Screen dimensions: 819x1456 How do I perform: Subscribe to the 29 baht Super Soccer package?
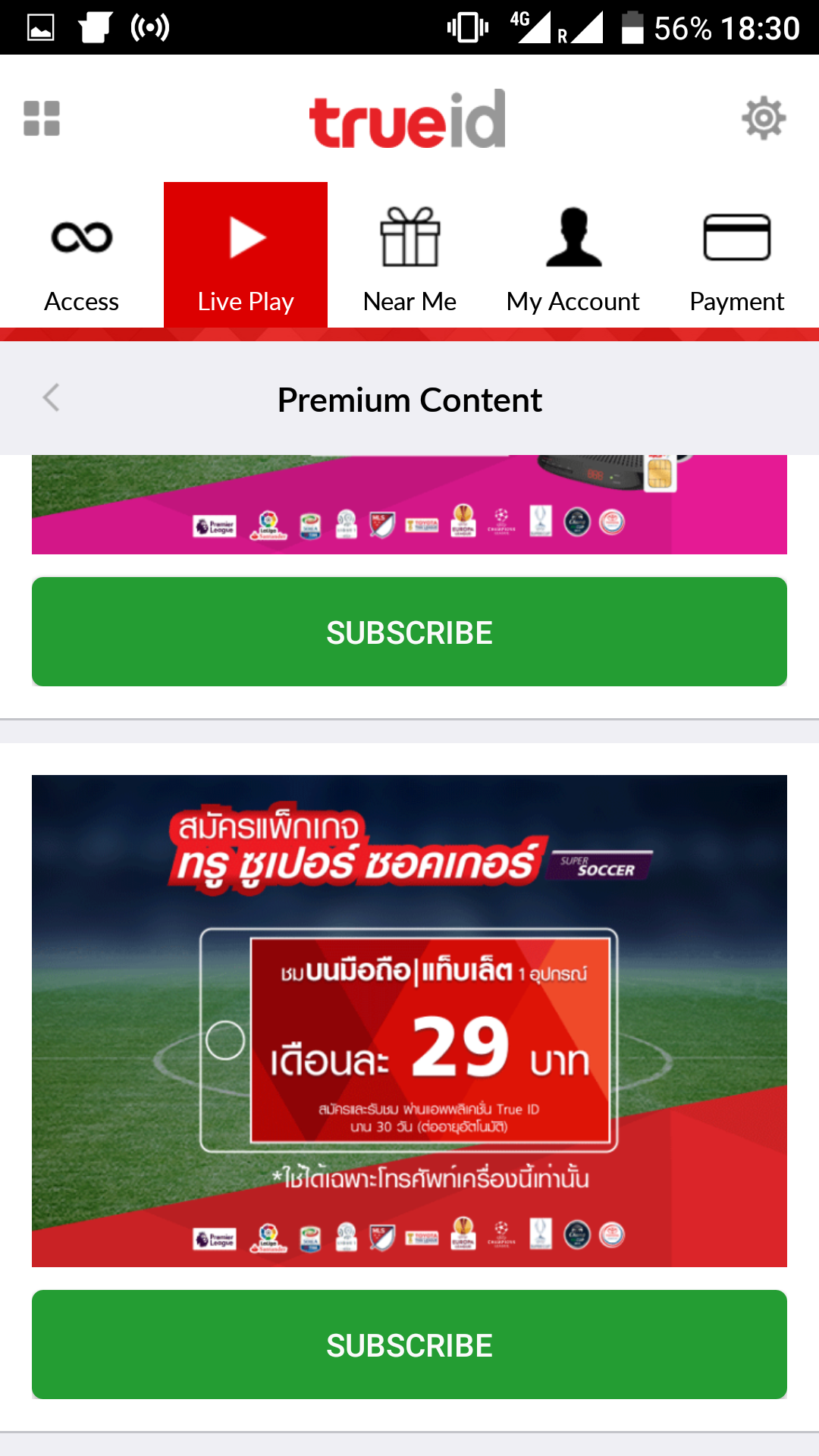[x=409, y=1345]
